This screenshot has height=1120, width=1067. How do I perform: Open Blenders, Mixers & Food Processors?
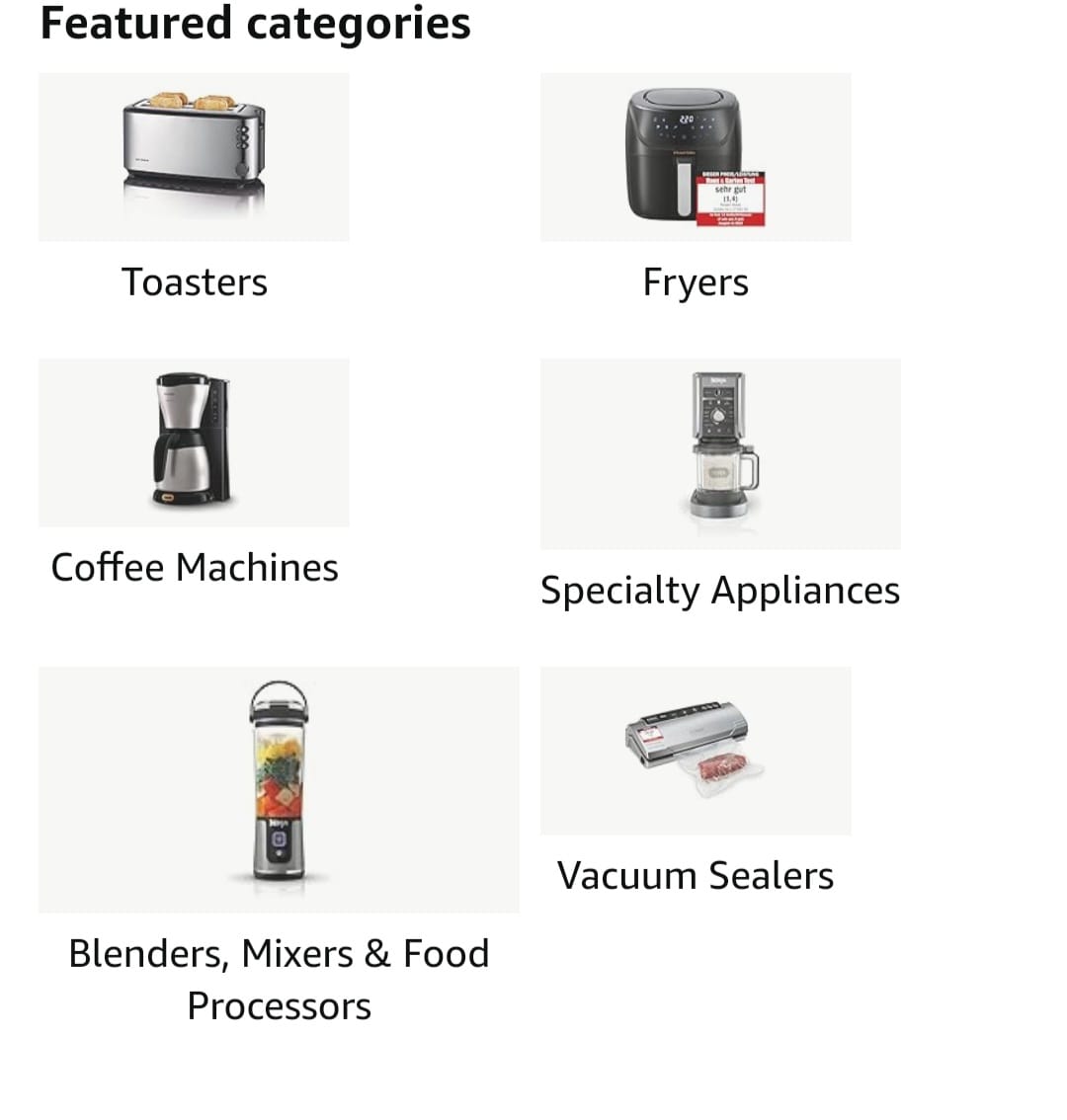coord(278,789)
